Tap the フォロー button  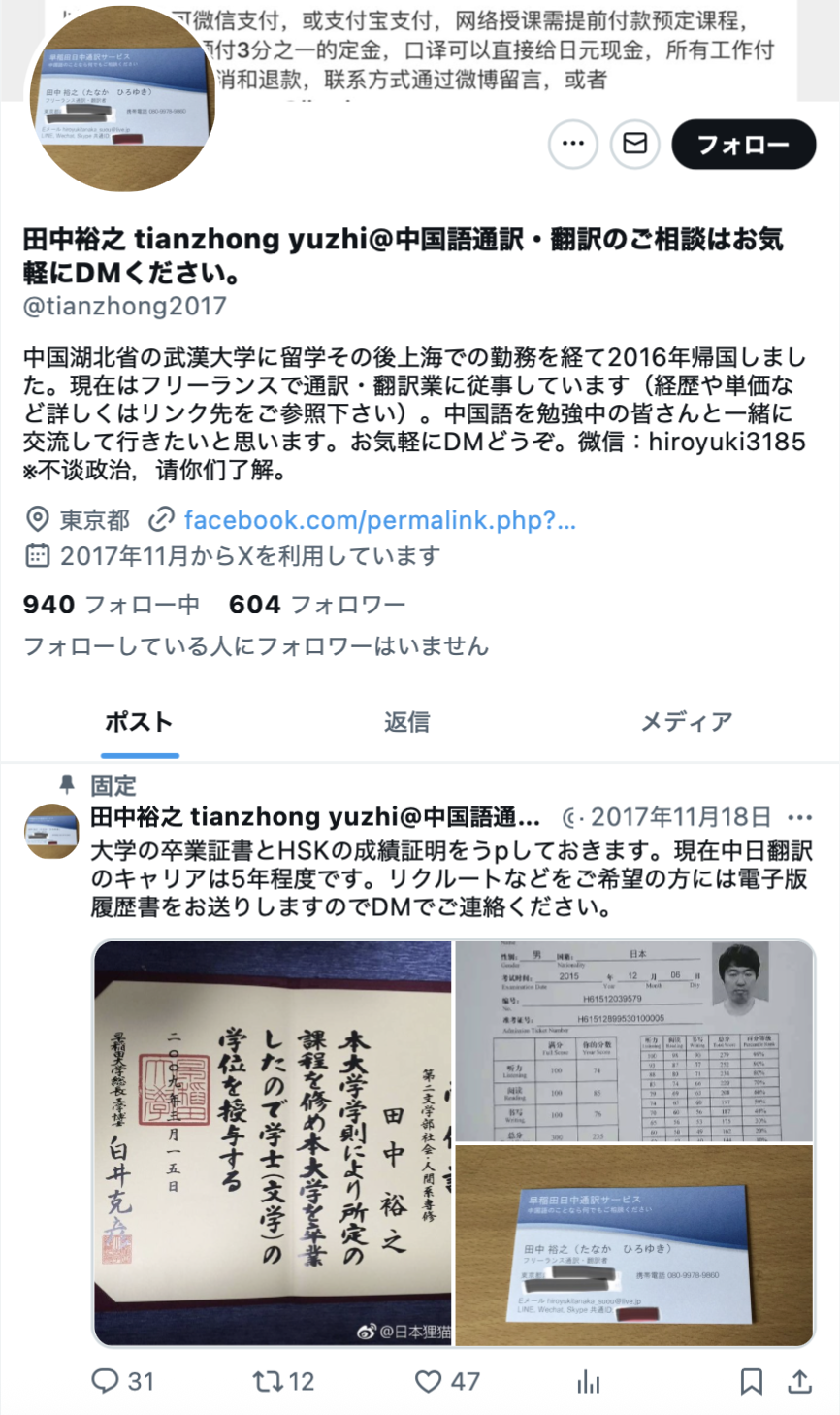click(743, 145)
